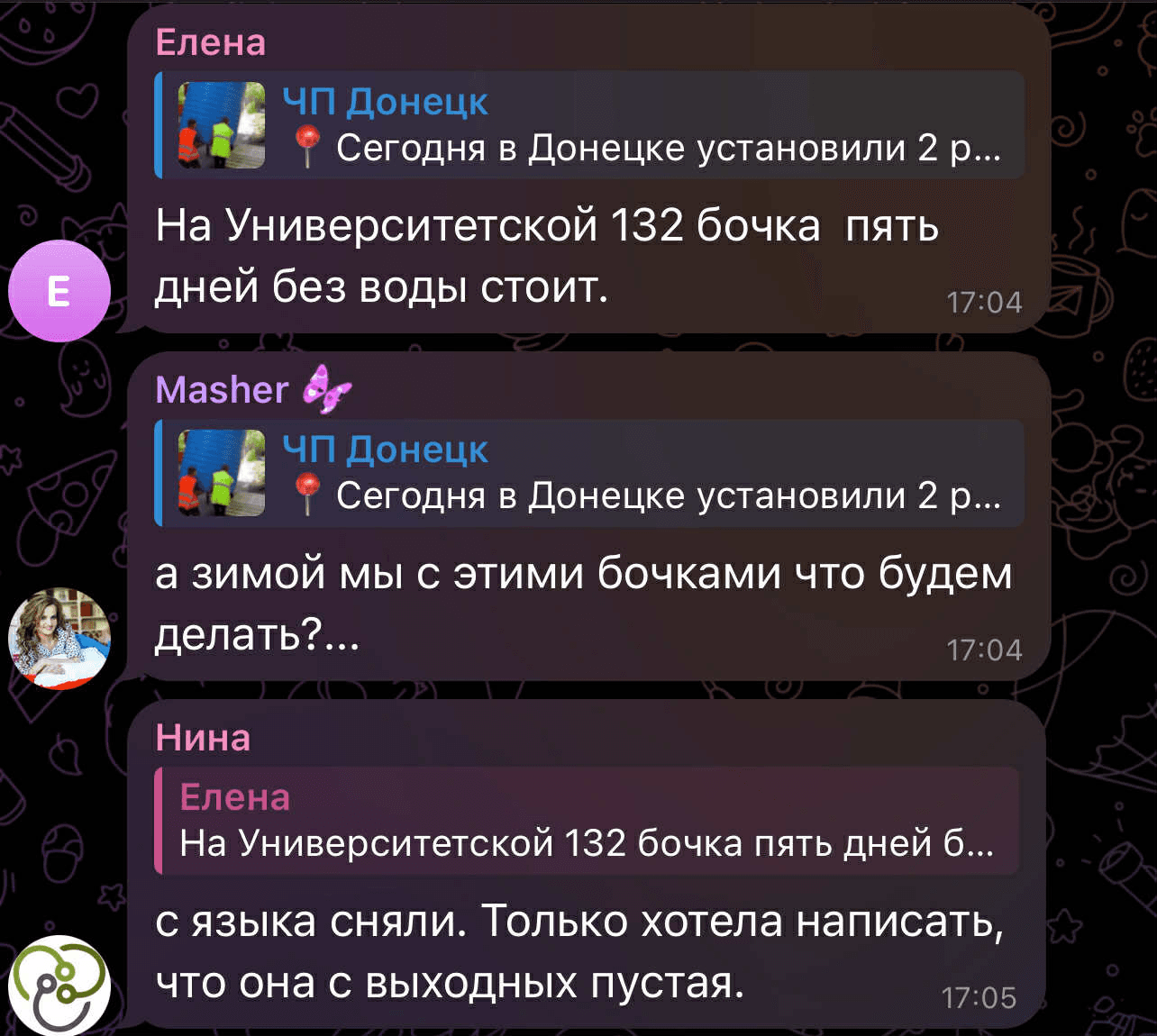The width and height of the screenshot is (1157, 1036).
Task: Open Елена's profile avatar
Action: (59, 291)
